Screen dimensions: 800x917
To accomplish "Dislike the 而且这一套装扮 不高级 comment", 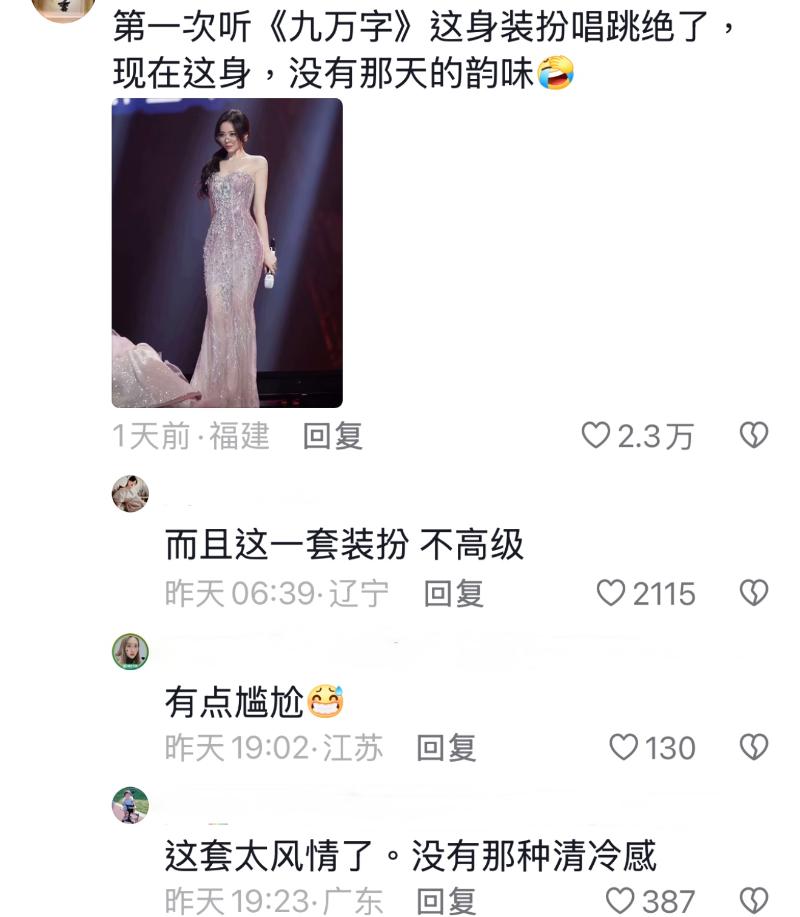I will tap(753, 593).
